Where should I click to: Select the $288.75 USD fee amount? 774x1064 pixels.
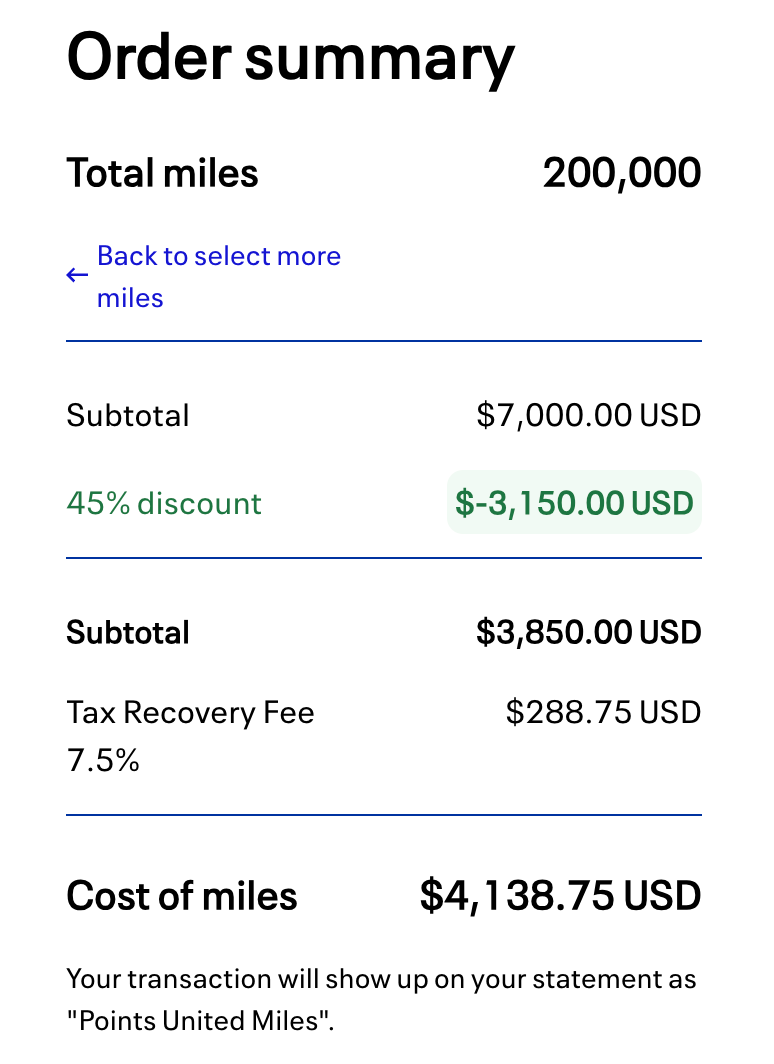pyautogui.click(x=603, y=712)
